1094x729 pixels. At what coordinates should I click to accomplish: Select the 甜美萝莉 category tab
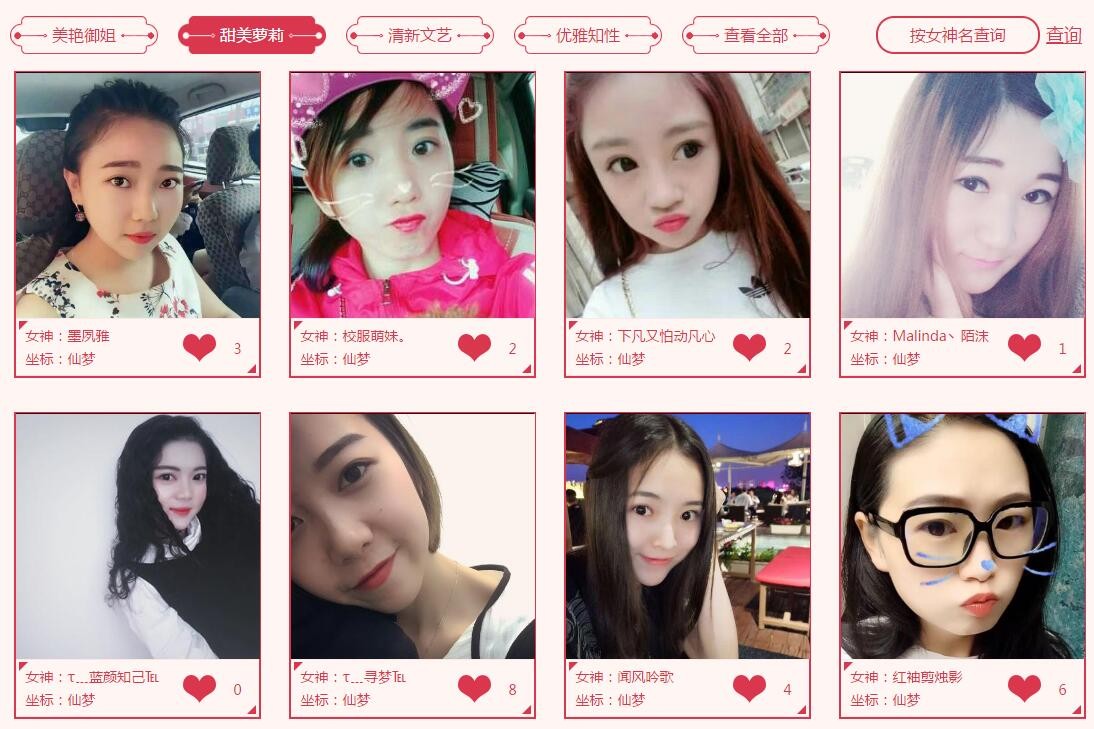tap(252, 35)
